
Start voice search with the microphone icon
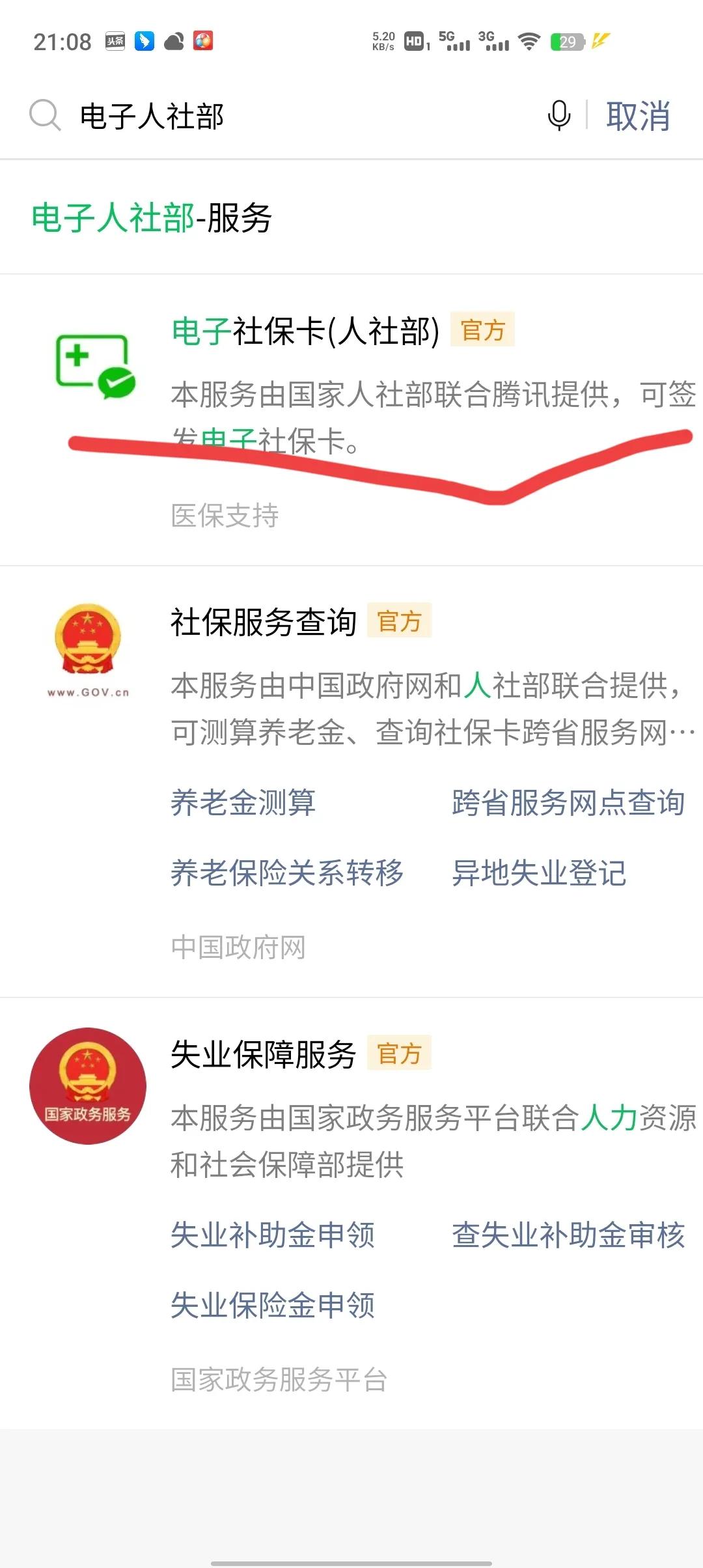(x=558, y=116)
